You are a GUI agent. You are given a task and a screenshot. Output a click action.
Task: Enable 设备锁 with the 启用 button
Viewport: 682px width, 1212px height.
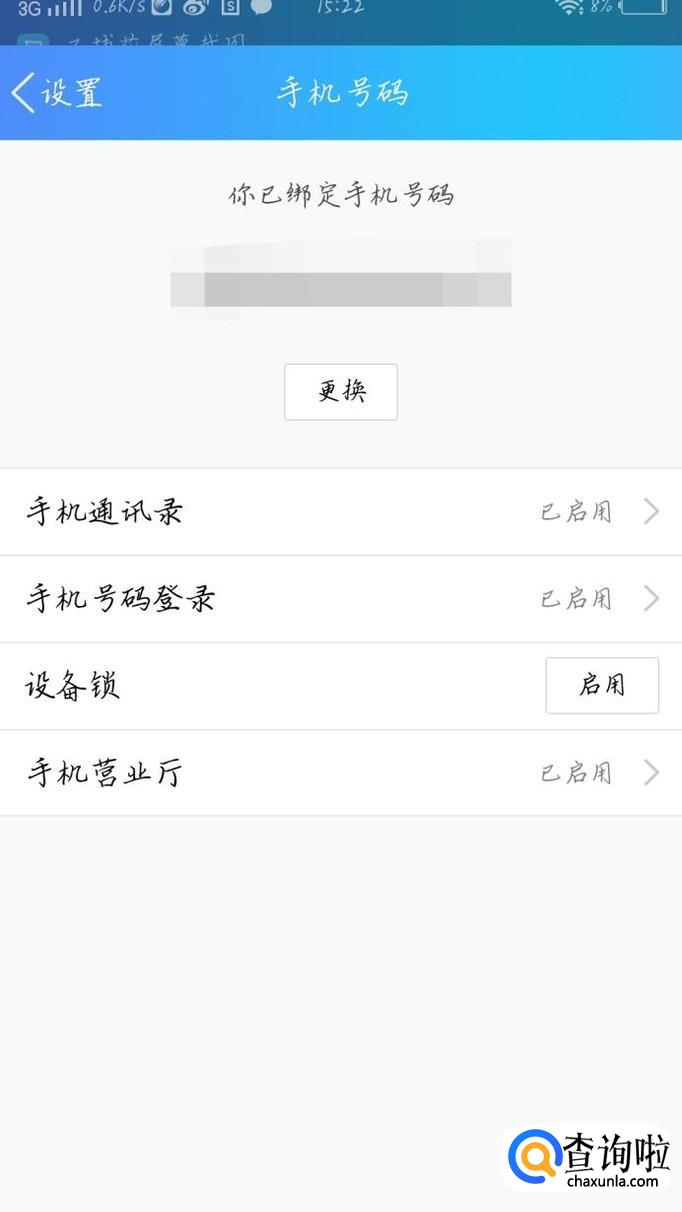pos(601,686)
